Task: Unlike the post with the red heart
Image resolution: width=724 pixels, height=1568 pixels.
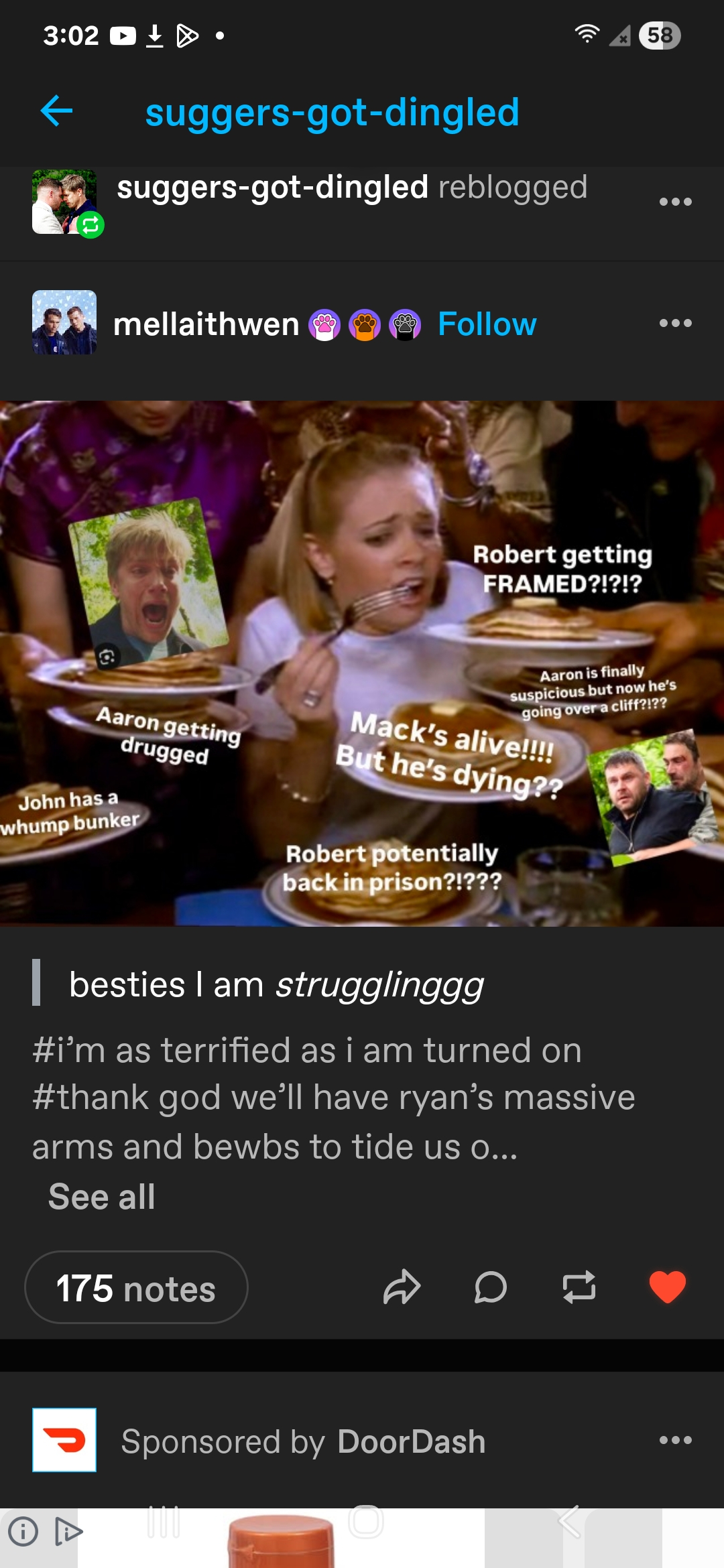Action: (667, 1287)
